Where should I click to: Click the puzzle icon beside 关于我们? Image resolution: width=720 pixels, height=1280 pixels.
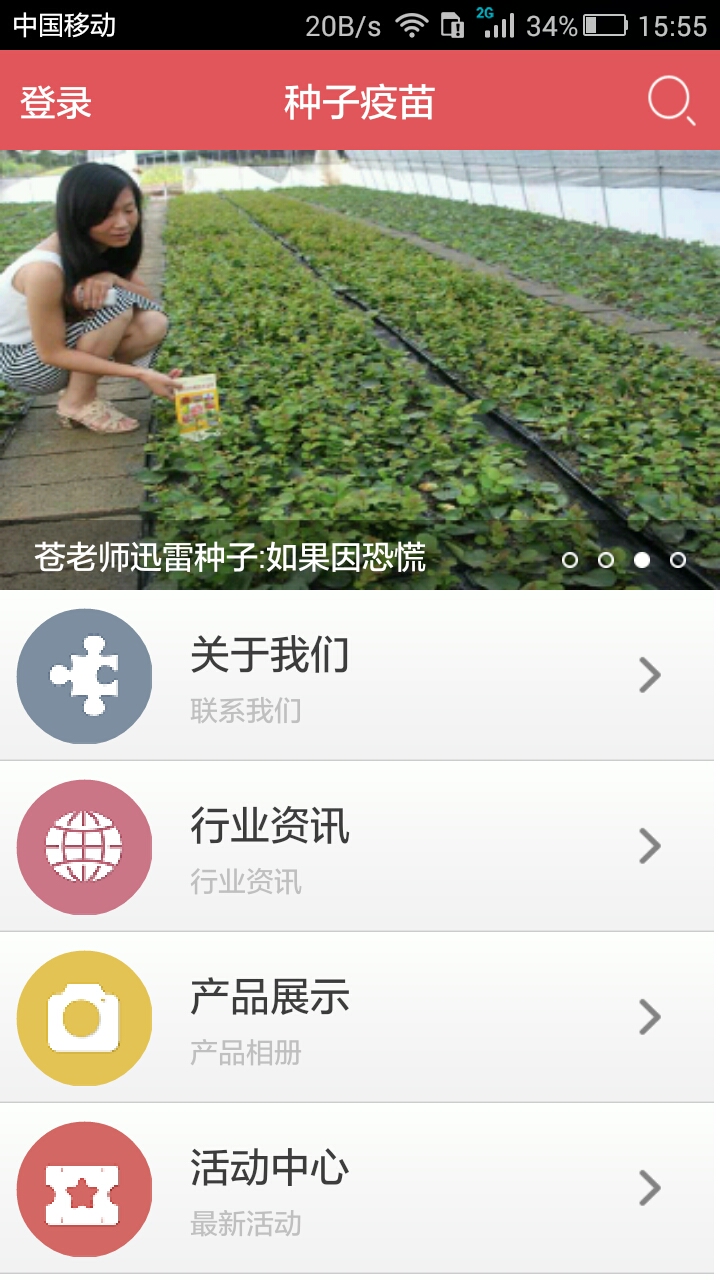(x=84, y=675)
